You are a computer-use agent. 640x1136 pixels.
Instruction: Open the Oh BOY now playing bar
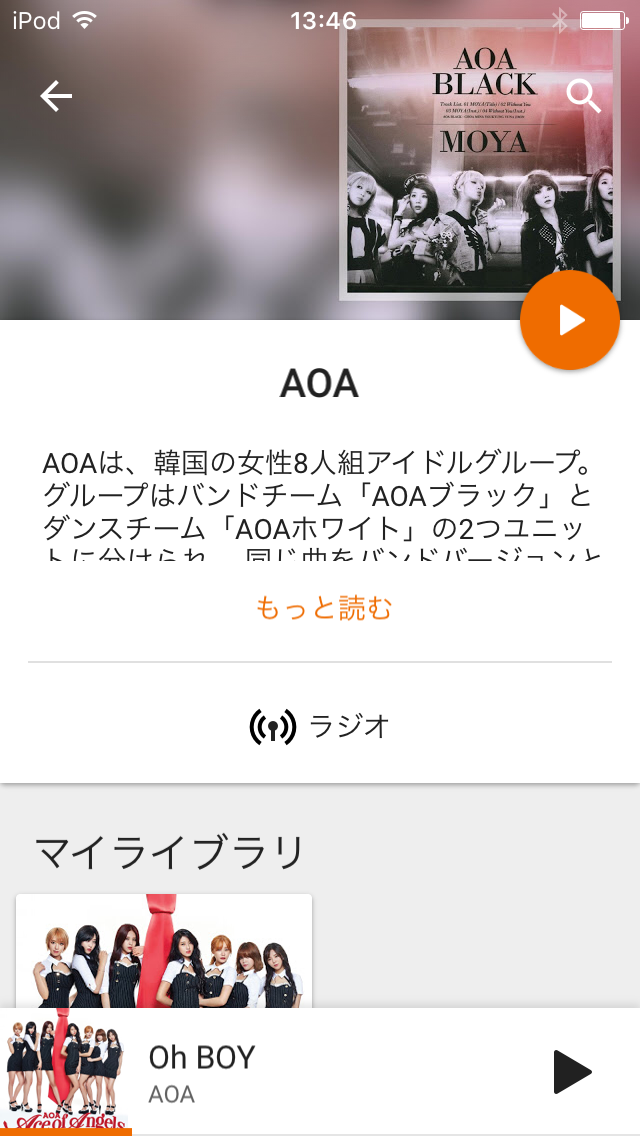coord(320,1072)
